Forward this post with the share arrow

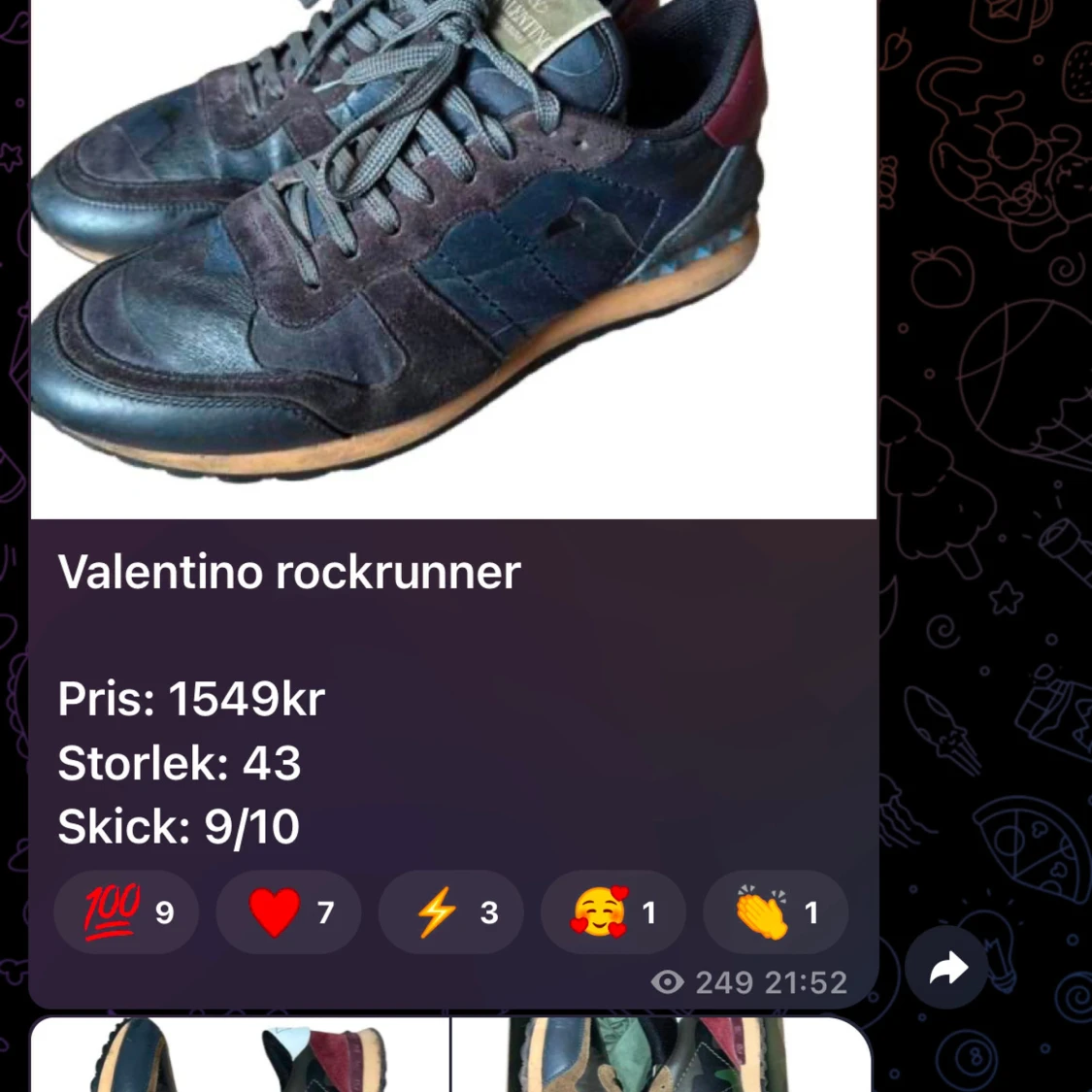[x=947, y=968]
